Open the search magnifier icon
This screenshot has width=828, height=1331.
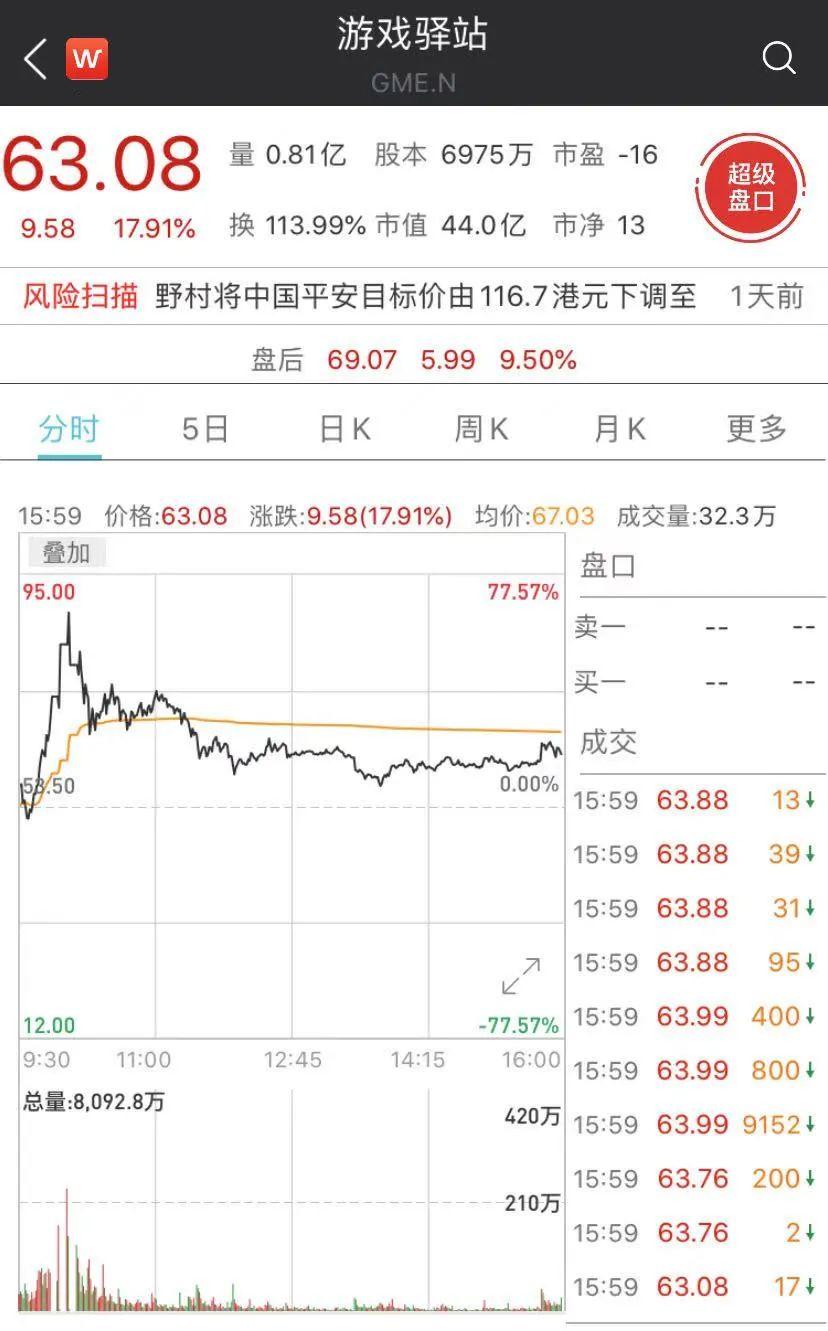[778, 58]
